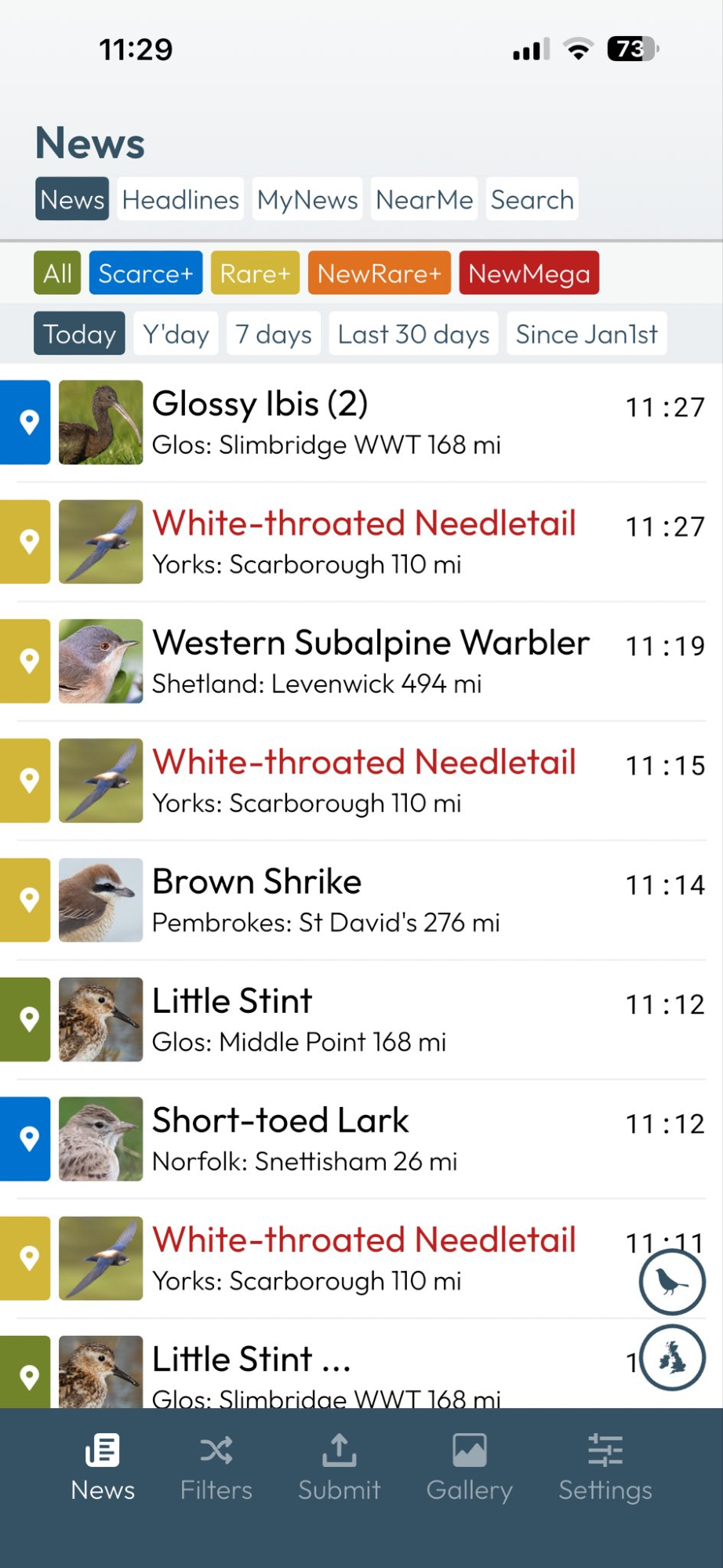Go to the Filters tab
Viewport: 723px width, 1568px height.
point(216,1467)
